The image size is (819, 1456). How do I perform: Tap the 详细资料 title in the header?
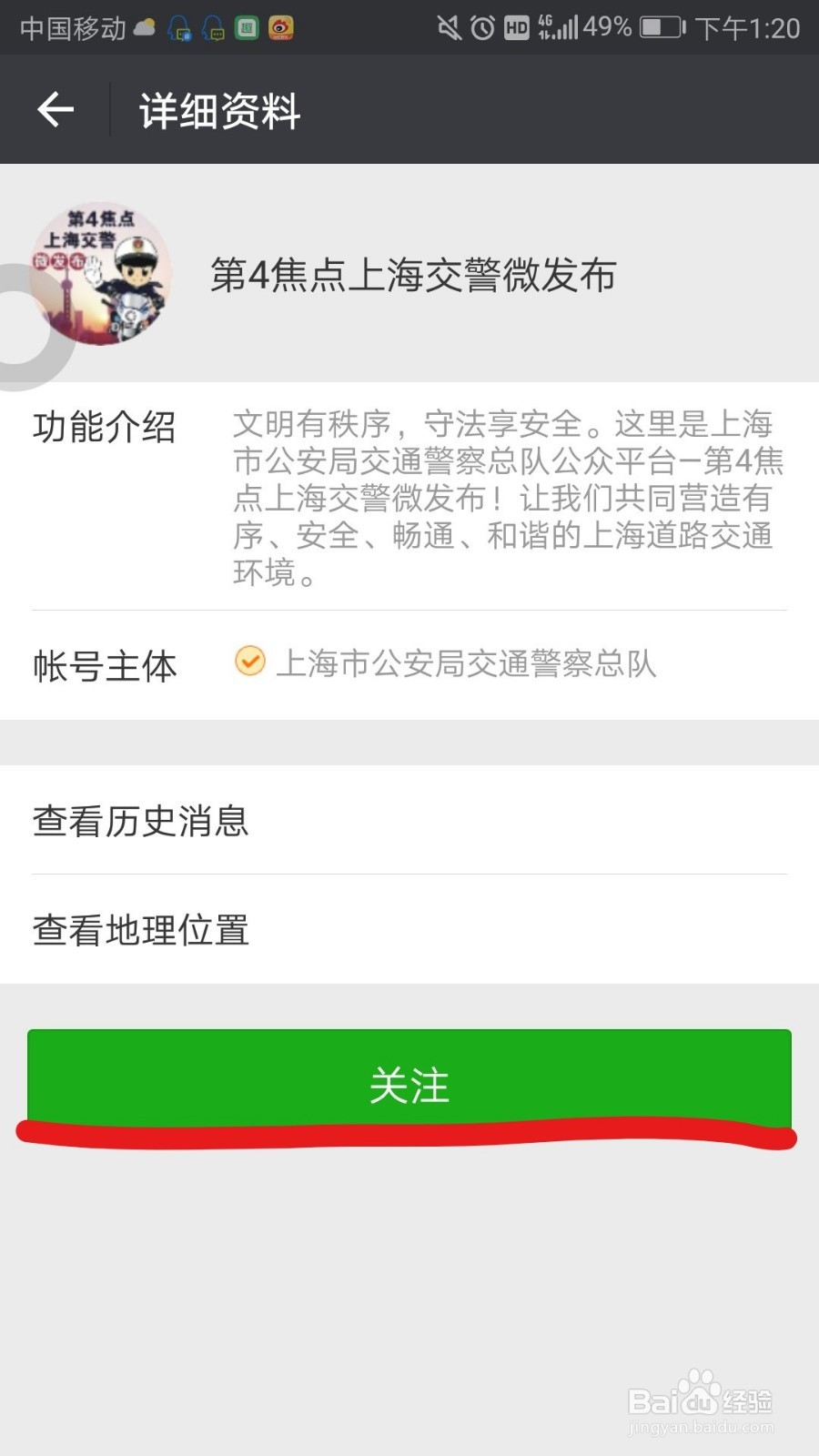click(x=217, y=109)
